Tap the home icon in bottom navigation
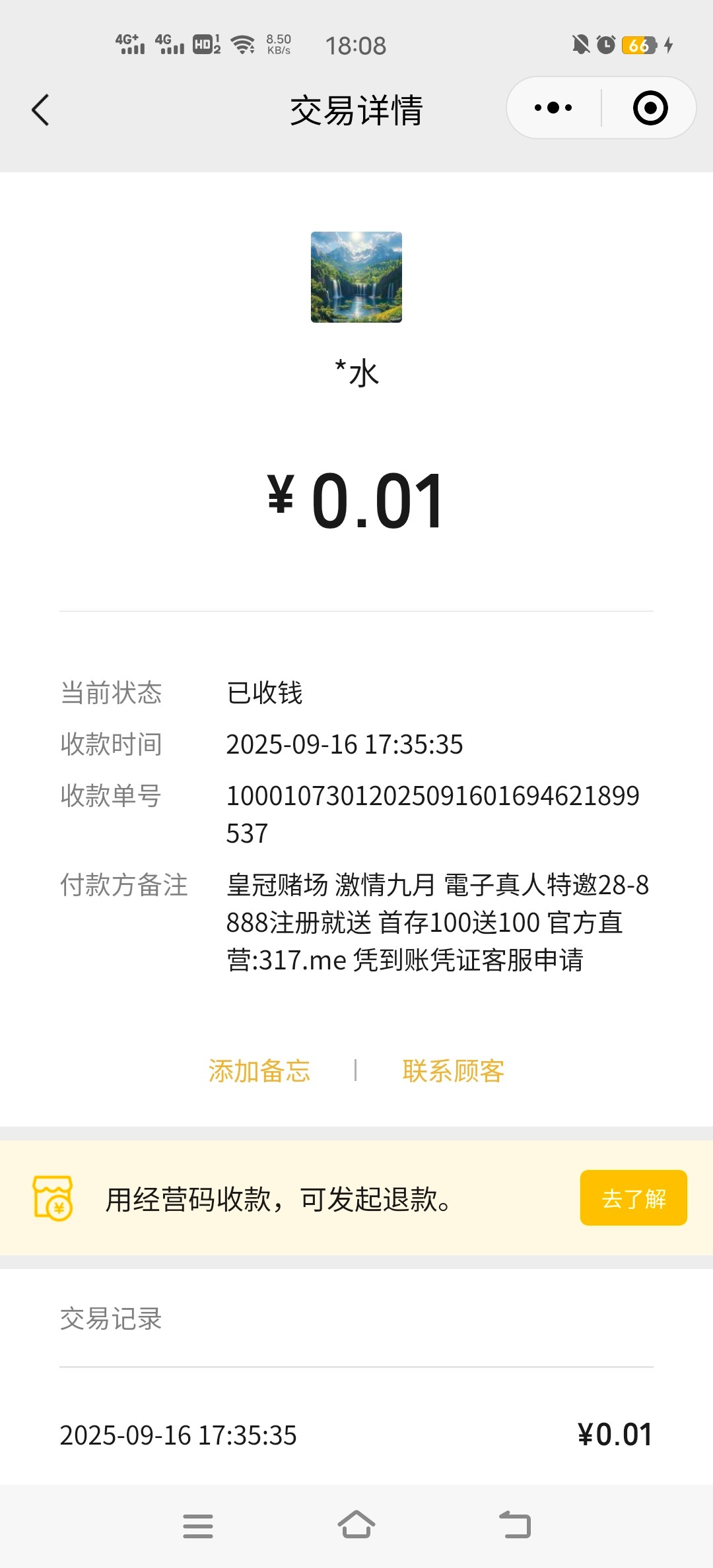This screenshot has width=713, height=1568. (x=356, y=1525)
